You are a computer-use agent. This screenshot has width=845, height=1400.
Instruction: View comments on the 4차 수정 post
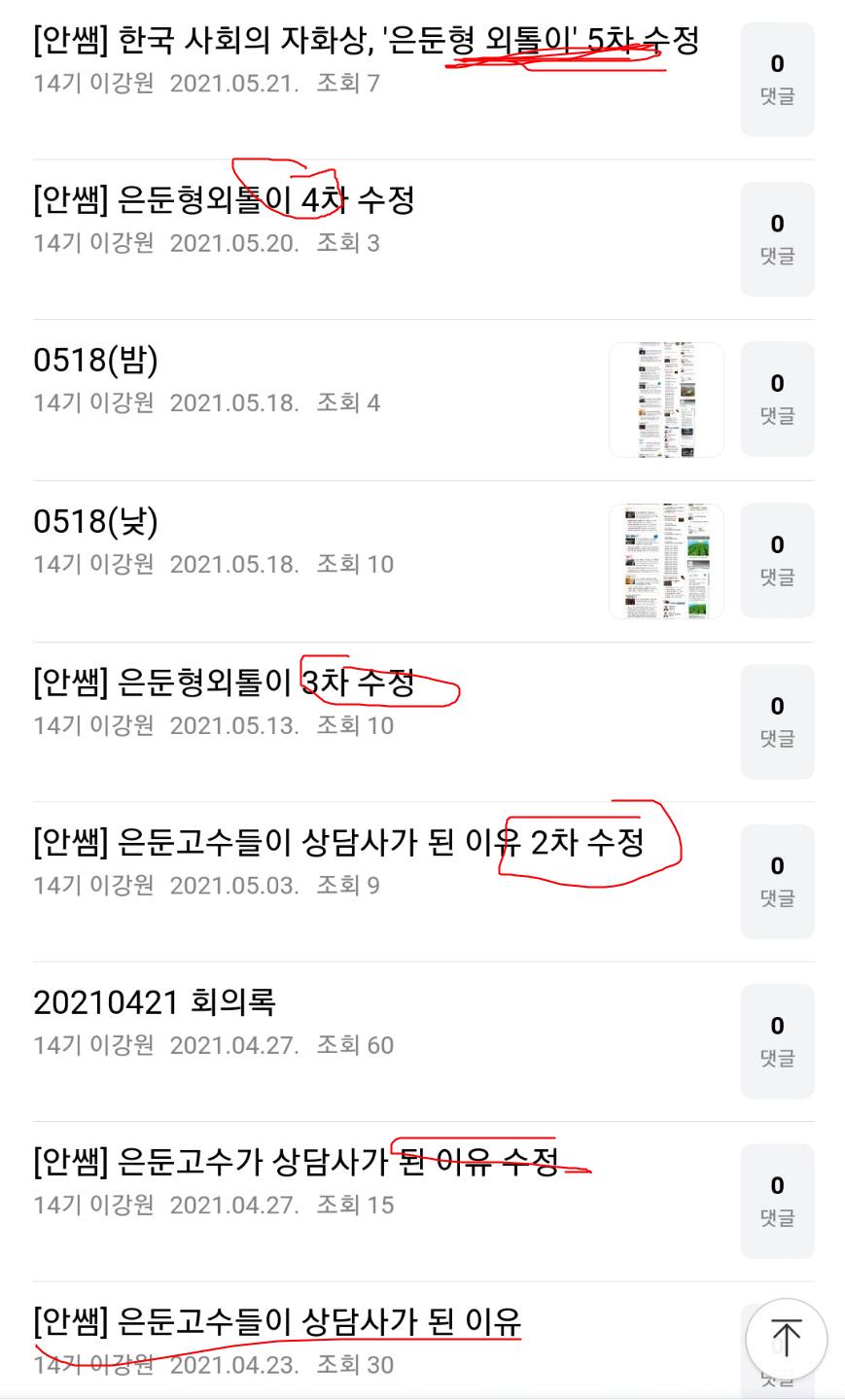[x=777, y=239]
